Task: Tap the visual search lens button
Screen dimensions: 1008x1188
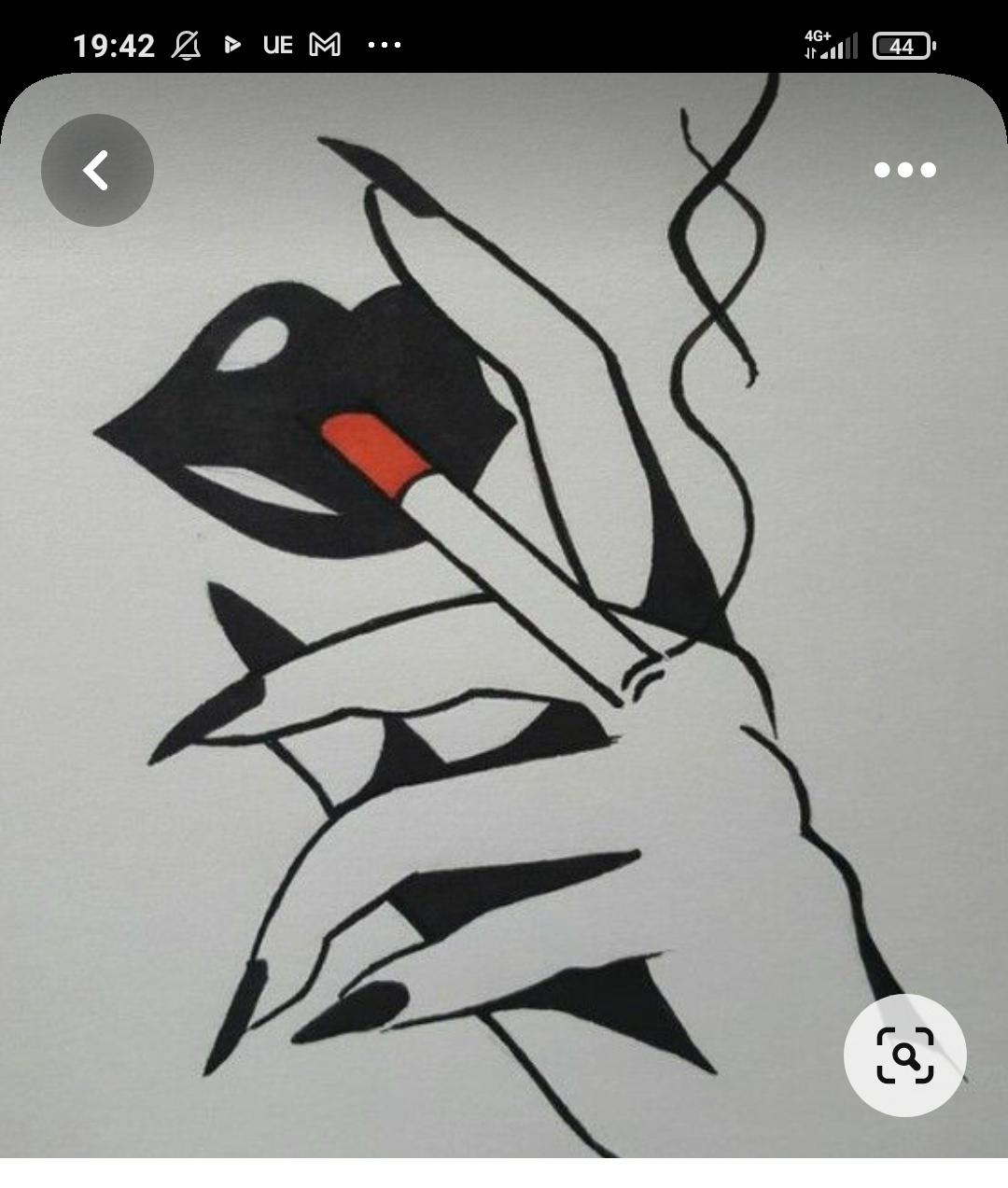Action: 904,1055
